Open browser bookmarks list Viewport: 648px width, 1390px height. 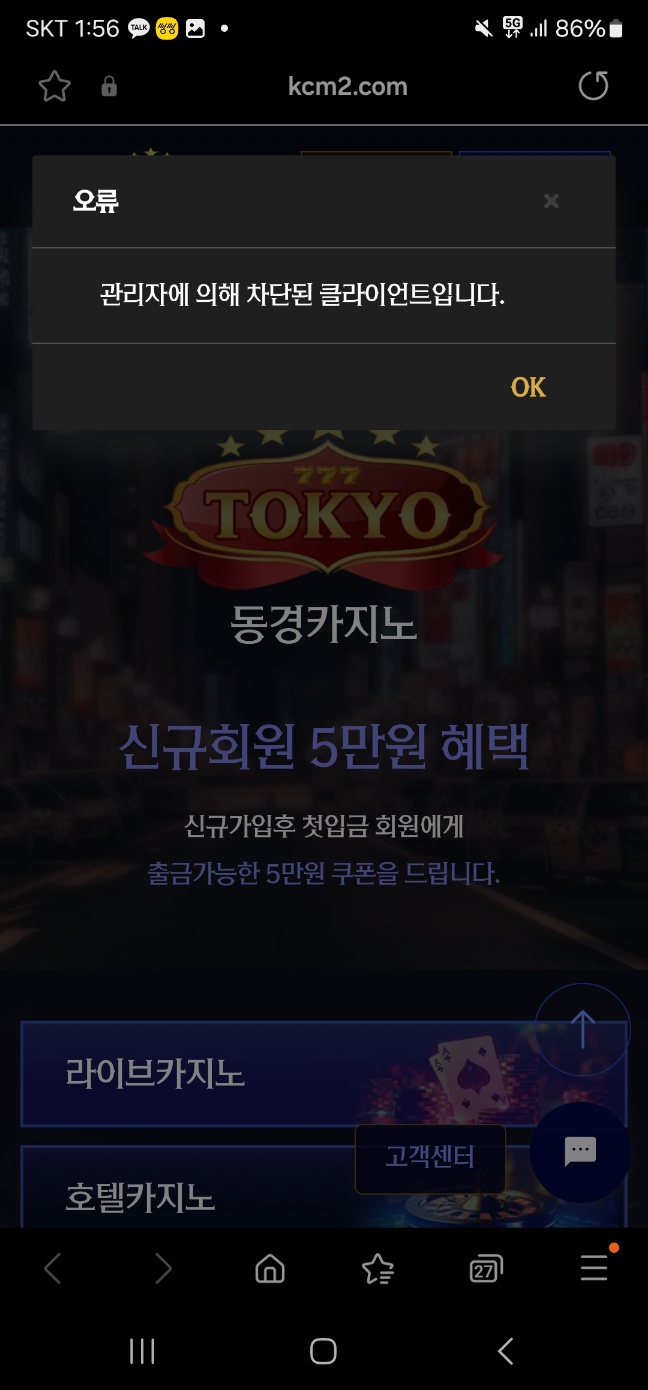pyautogui.click(x=377, y=1269)
